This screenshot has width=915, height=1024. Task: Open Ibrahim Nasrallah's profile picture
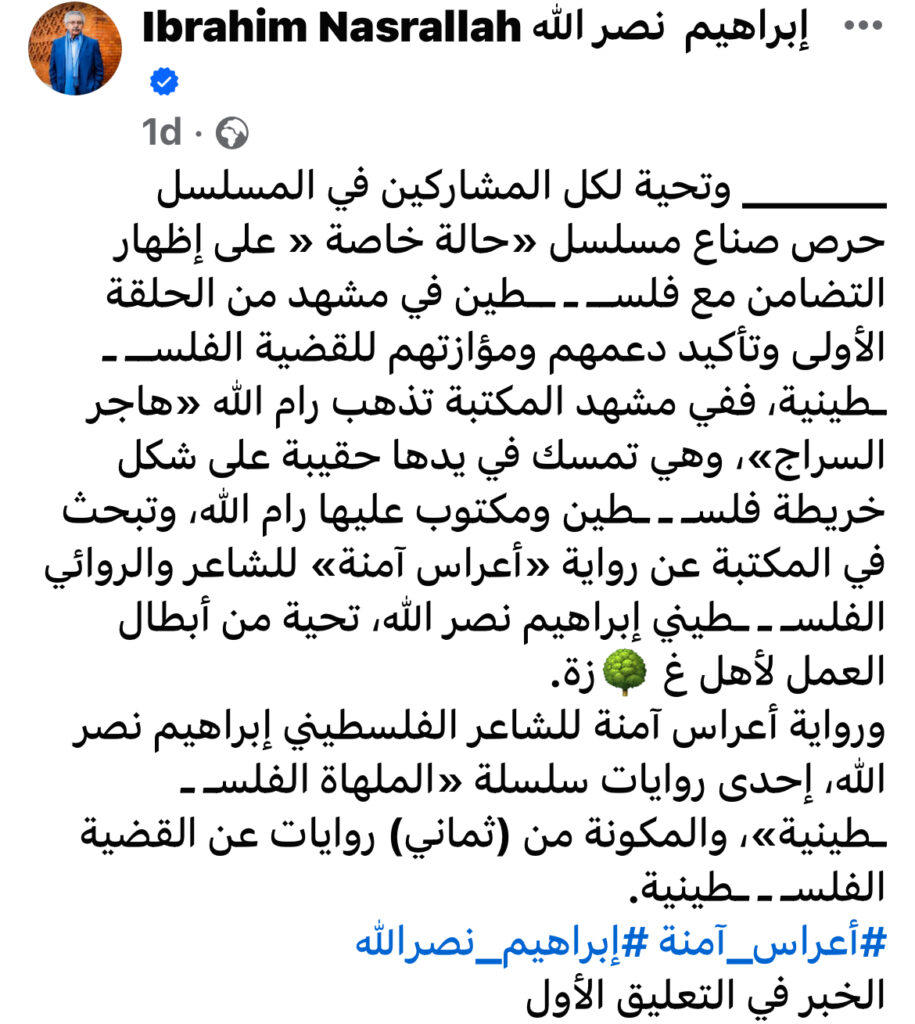click(75, 48)
